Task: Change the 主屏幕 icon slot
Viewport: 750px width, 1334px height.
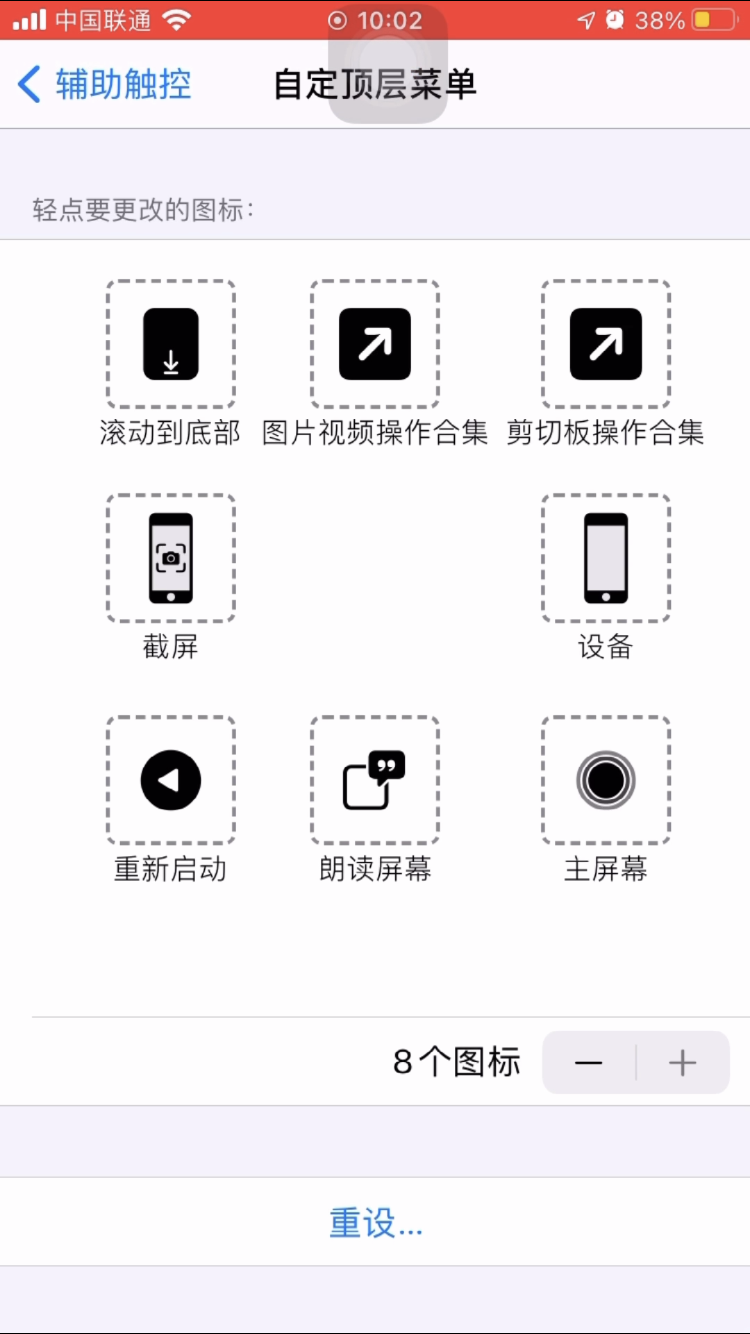Action: pyautogui.click(x=606, y=780)
